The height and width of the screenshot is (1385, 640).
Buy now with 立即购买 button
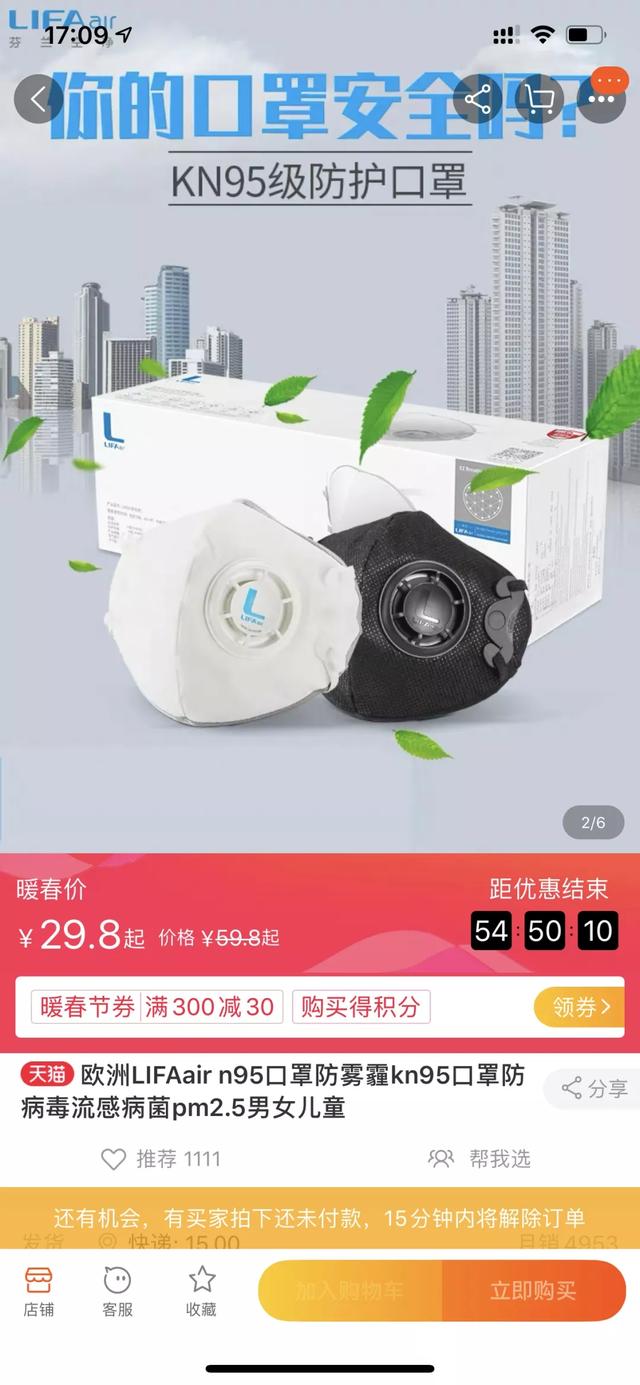(x=534, y=1290)
